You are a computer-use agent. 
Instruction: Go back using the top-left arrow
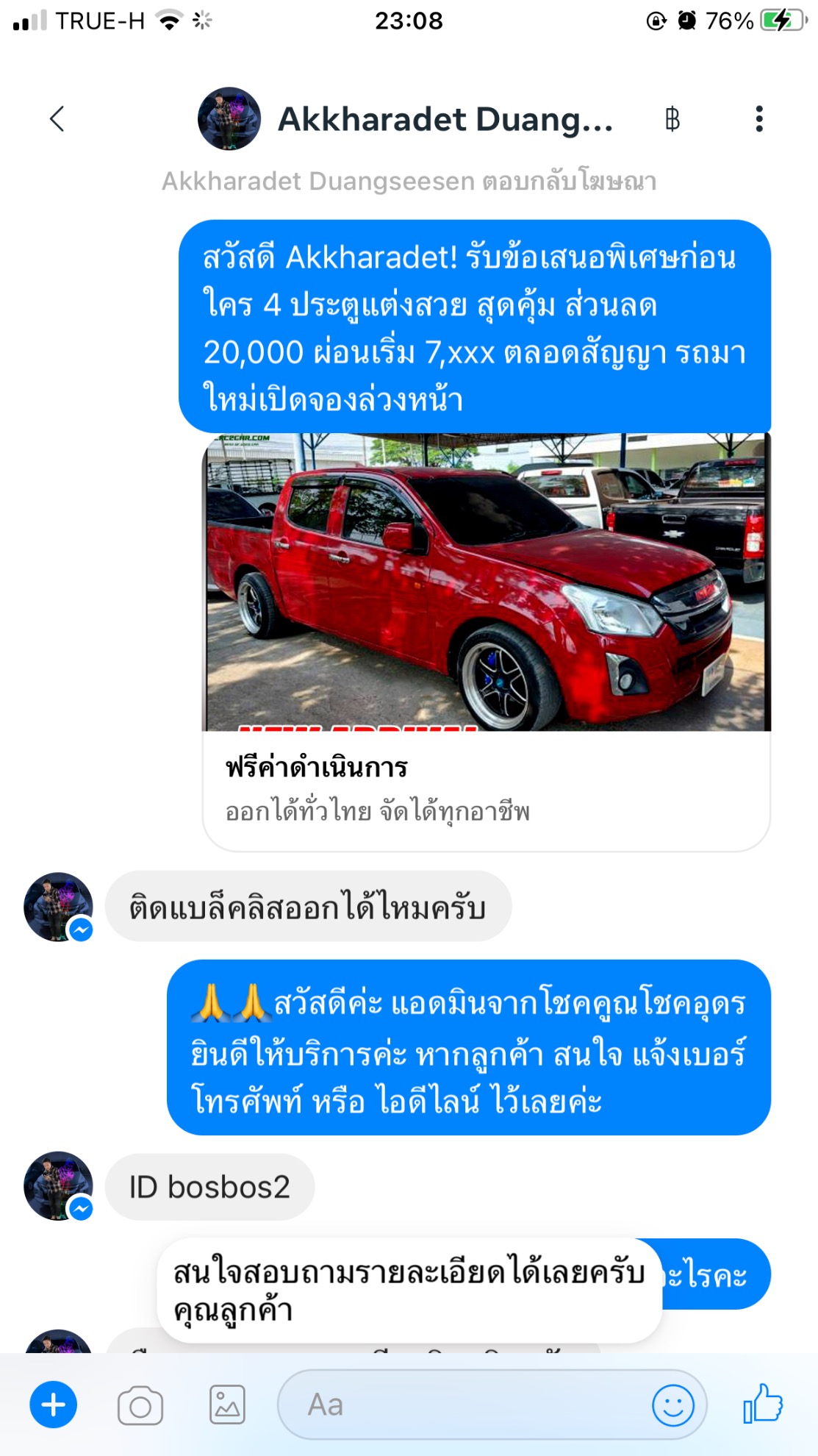tap(57, 118)
